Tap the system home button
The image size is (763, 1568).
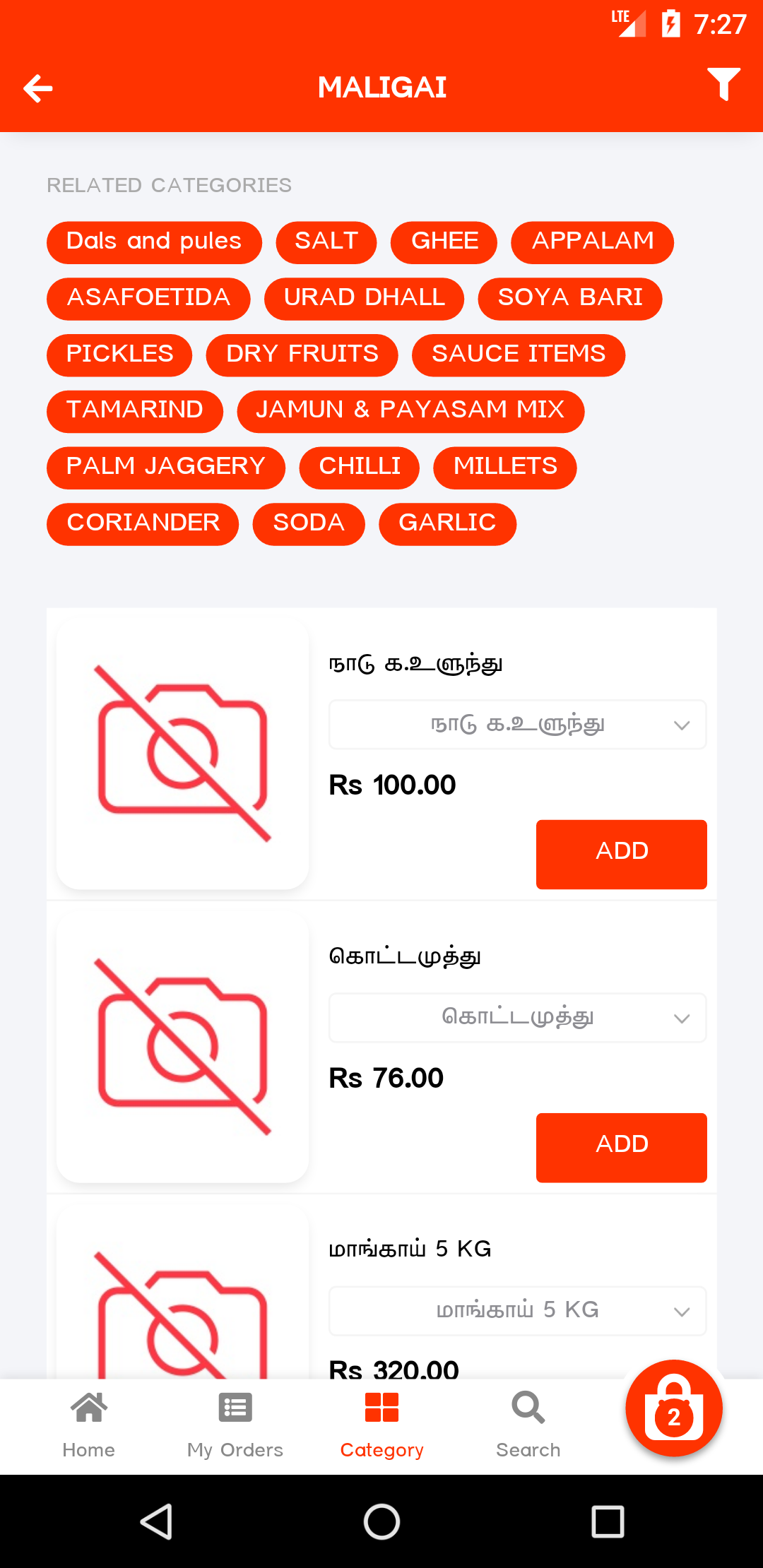(x=381, y=1521)
